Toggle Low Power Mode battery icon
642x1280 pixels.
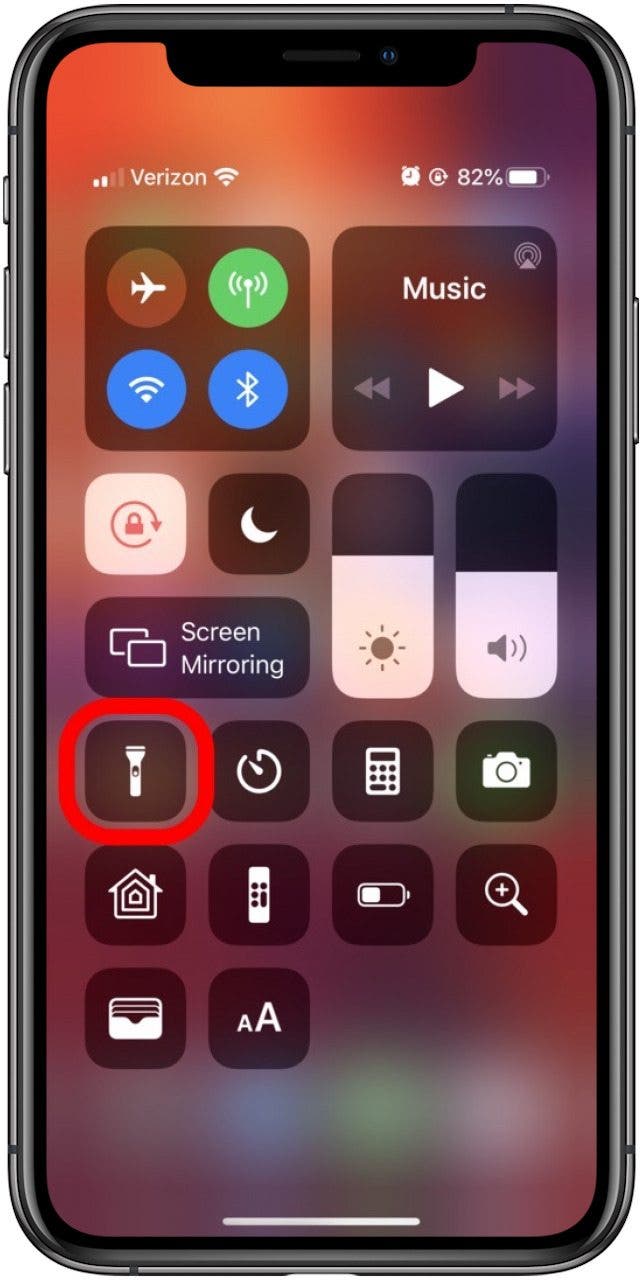click(383, 895)
